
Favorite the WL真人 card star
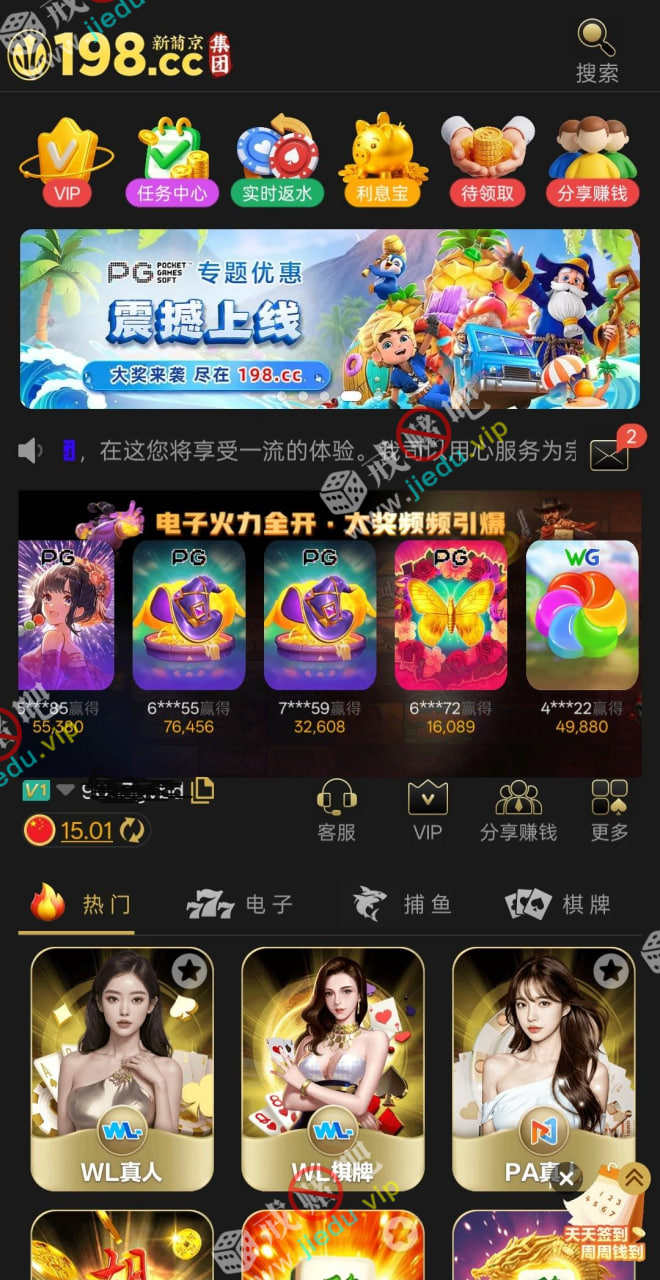(x=189, y=970)
